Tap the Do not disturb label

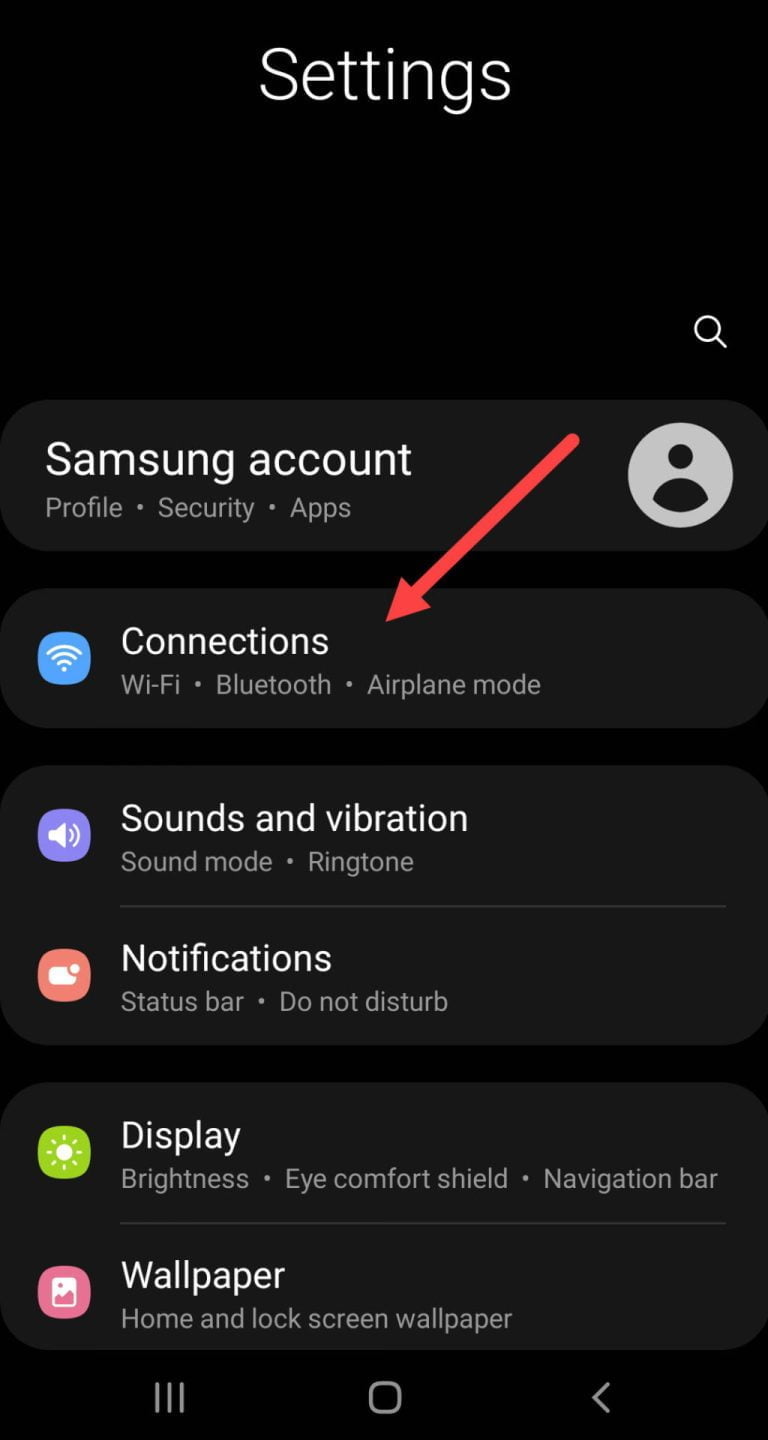pyautogui.click(x=363, y=1001)
